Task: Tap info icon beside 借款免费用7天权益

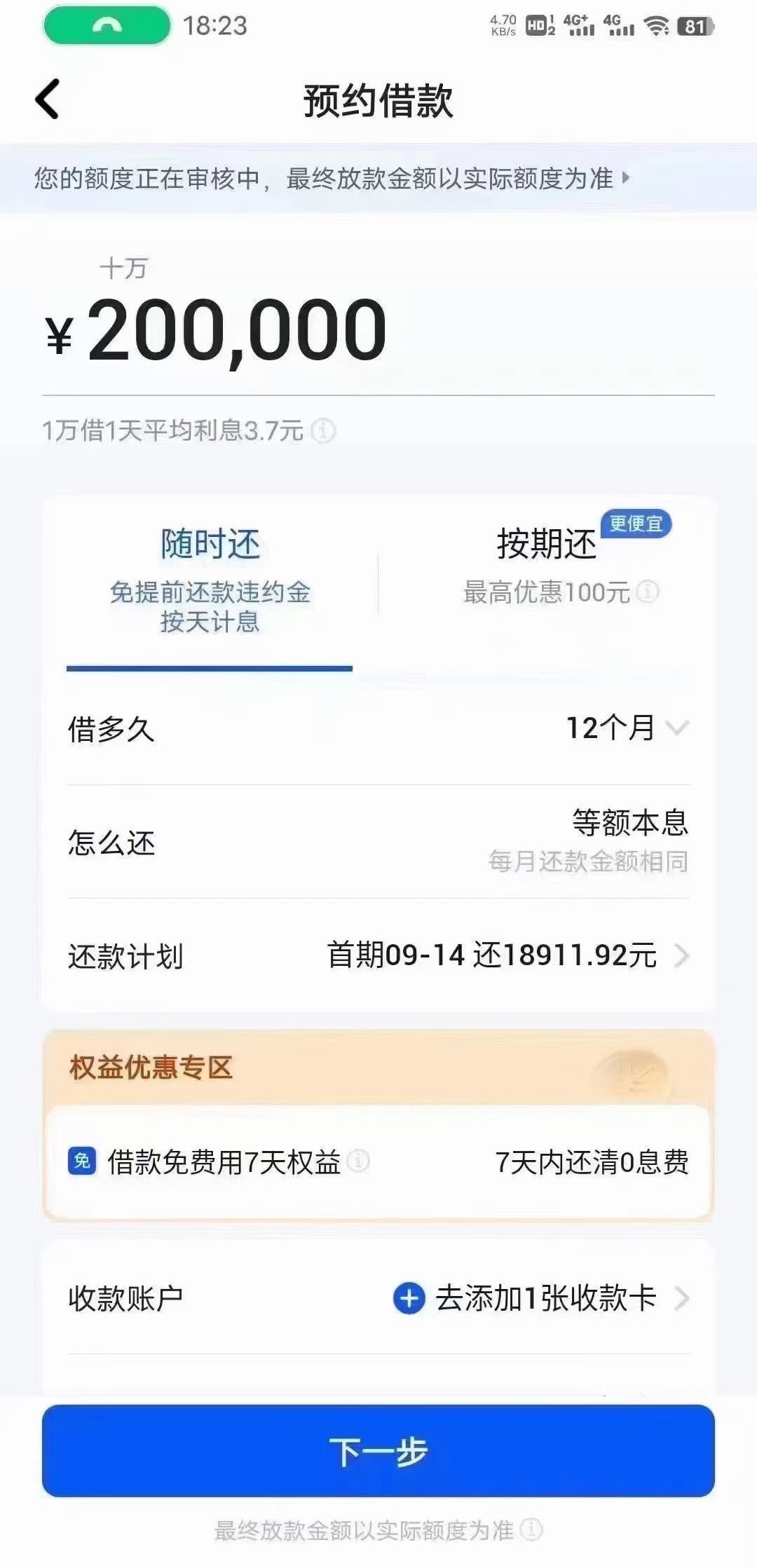Action: click(358, 1161)
